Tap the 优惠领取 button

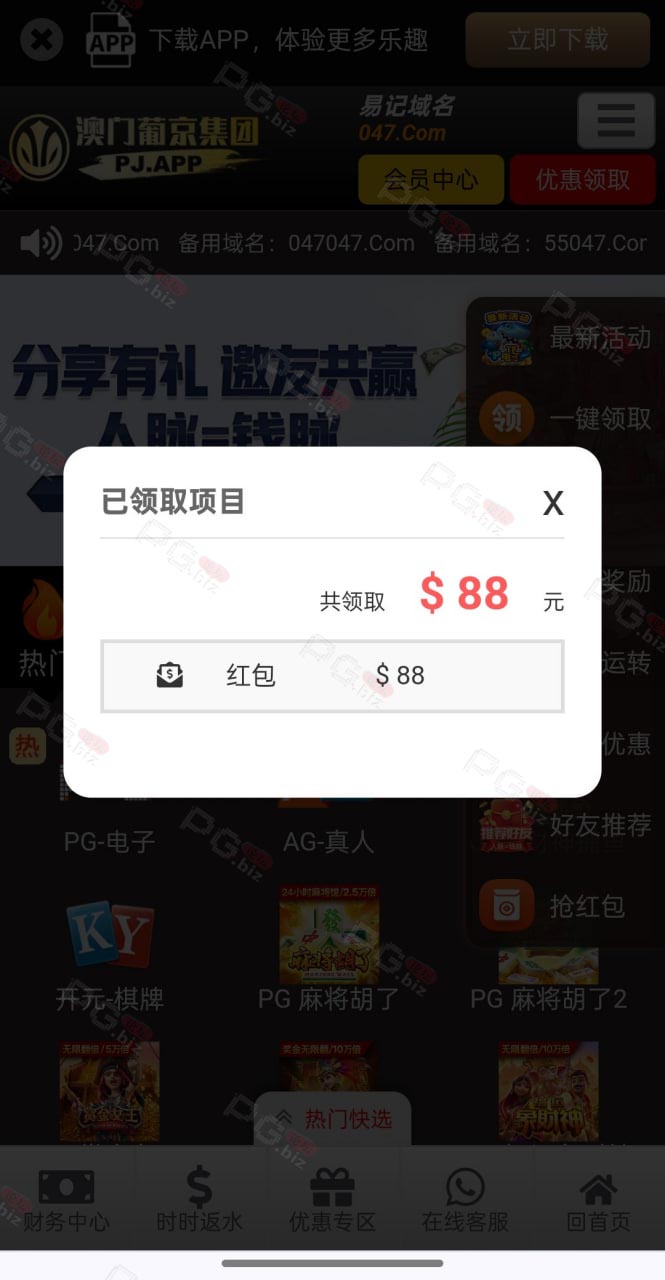point(583,180)
